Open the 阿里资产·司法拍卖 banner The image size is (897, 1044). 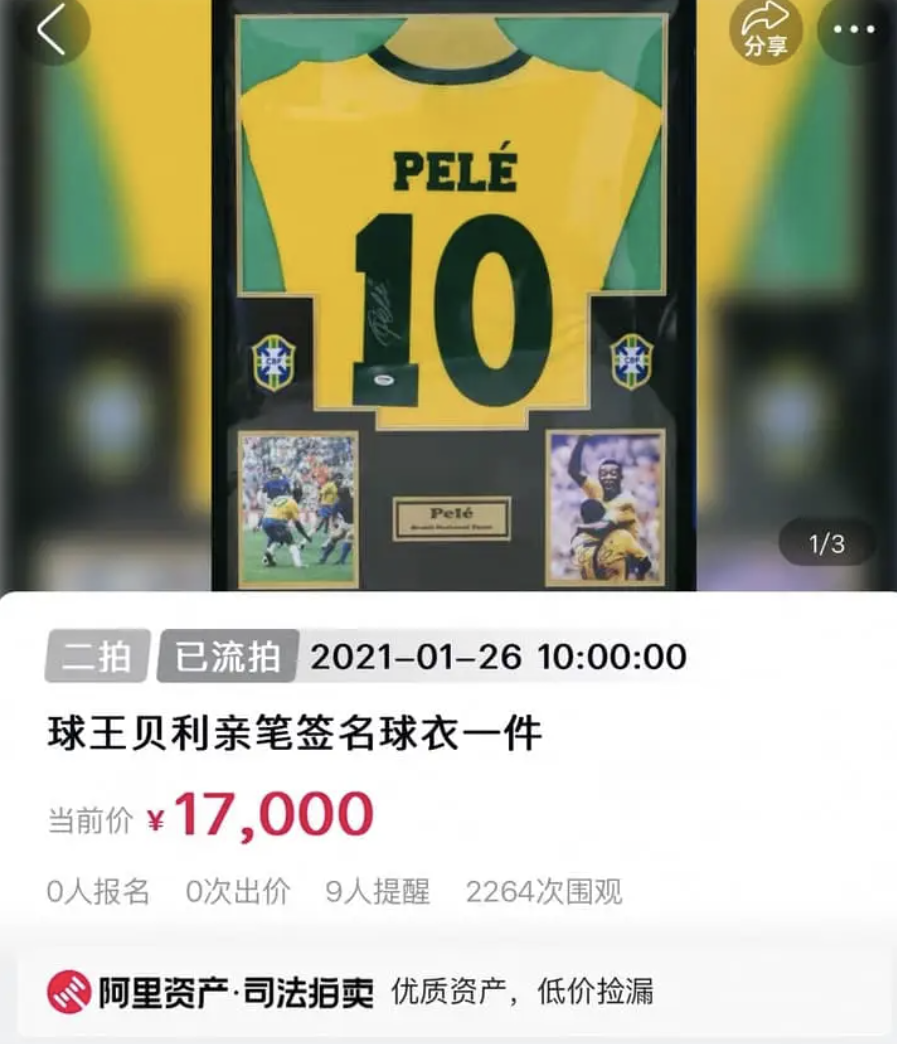[448, 991]
